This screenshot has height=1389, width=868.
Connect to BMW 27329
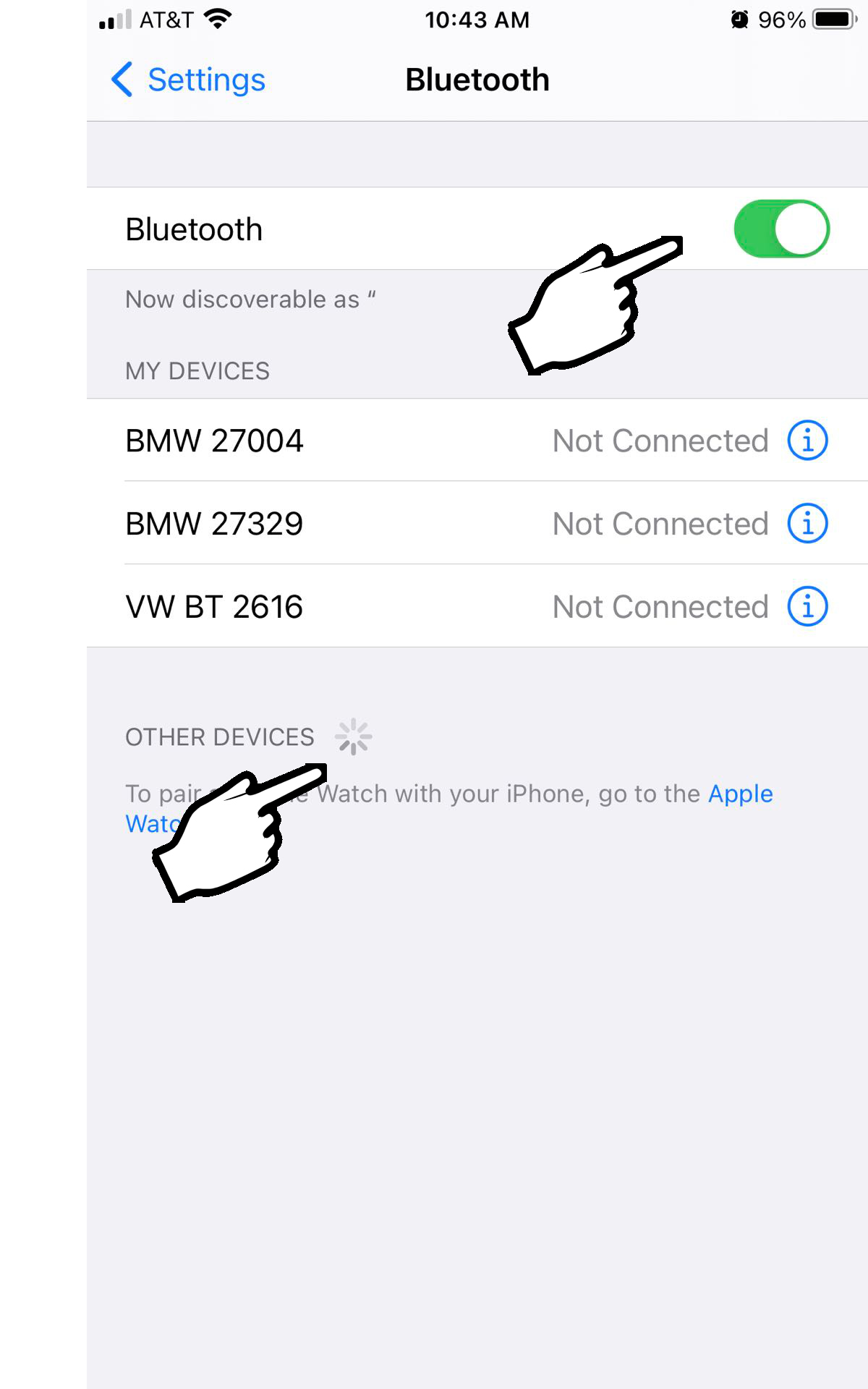[477, 523]
